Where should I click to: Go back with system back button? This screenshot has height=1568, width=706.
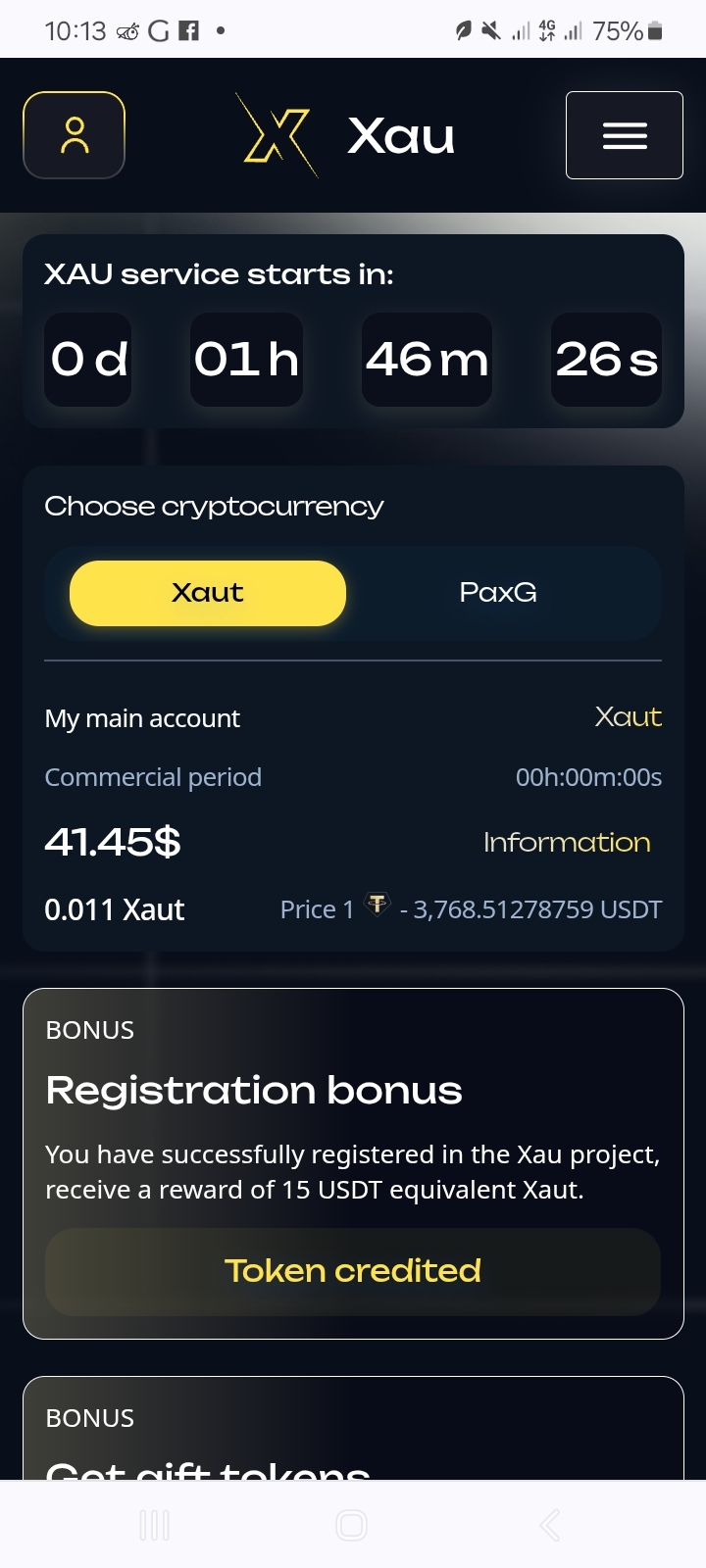[550, 1525]
